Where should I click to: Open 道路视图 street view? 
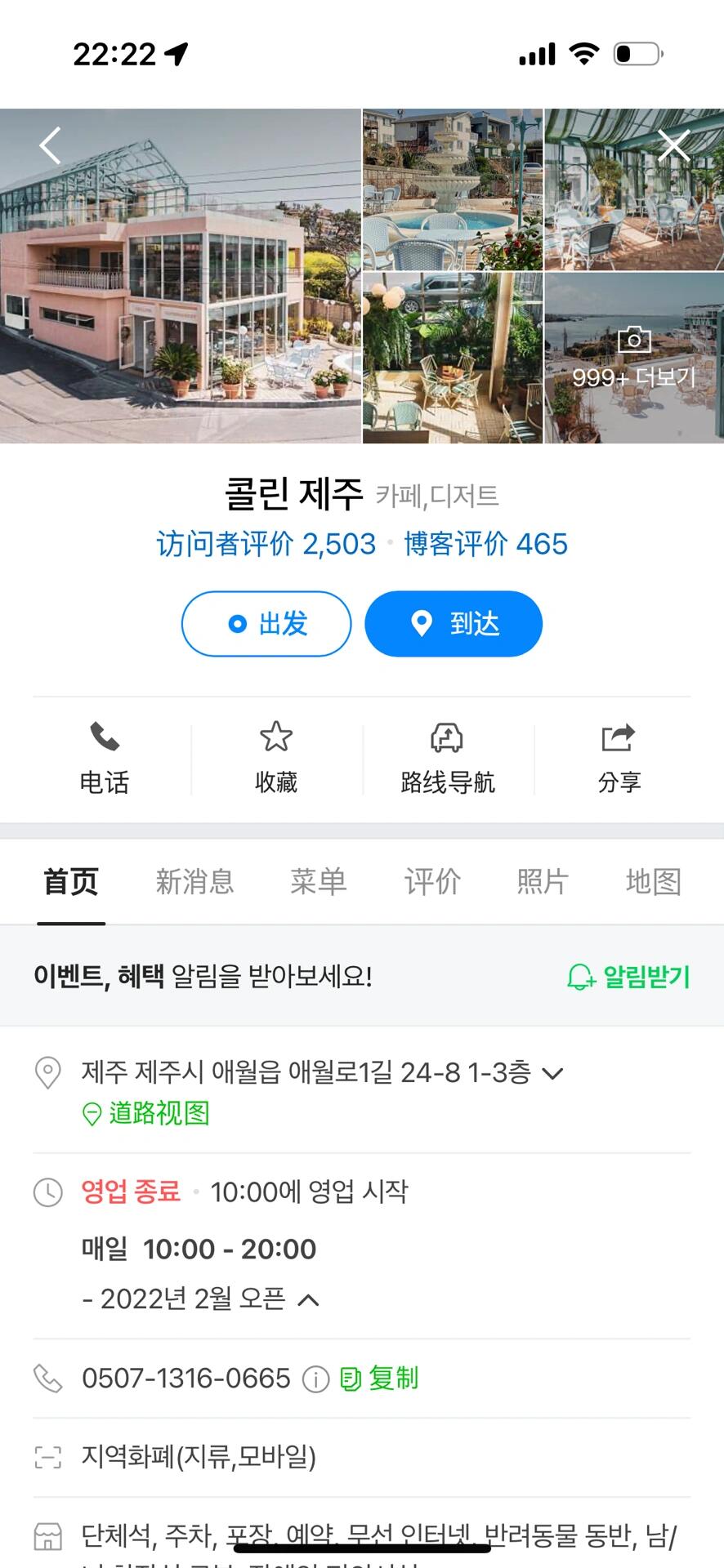click(147, 1113)
